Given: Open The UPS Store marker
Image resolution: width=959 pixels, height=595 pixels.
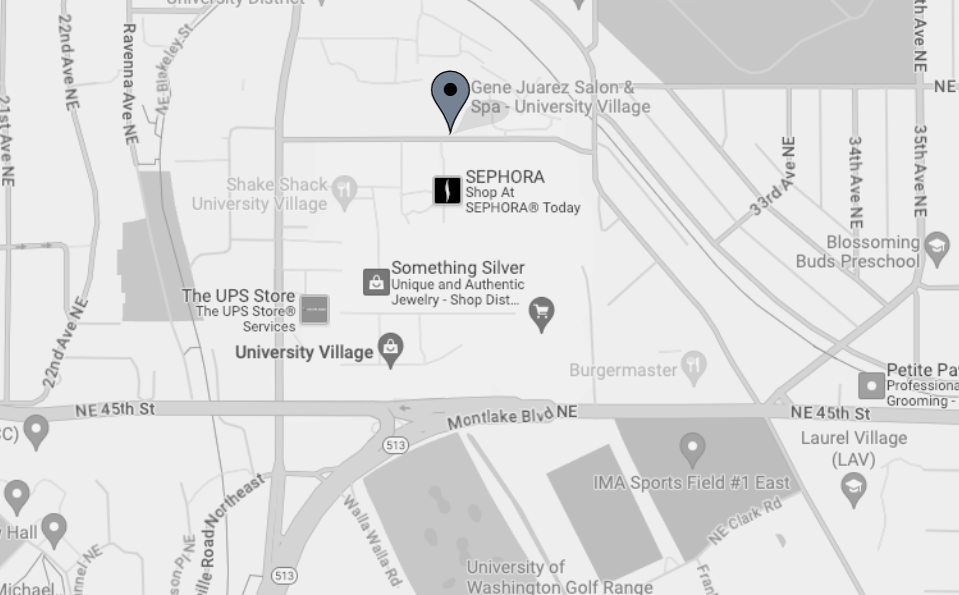Looking at the screenshot, I should [314, 309].
